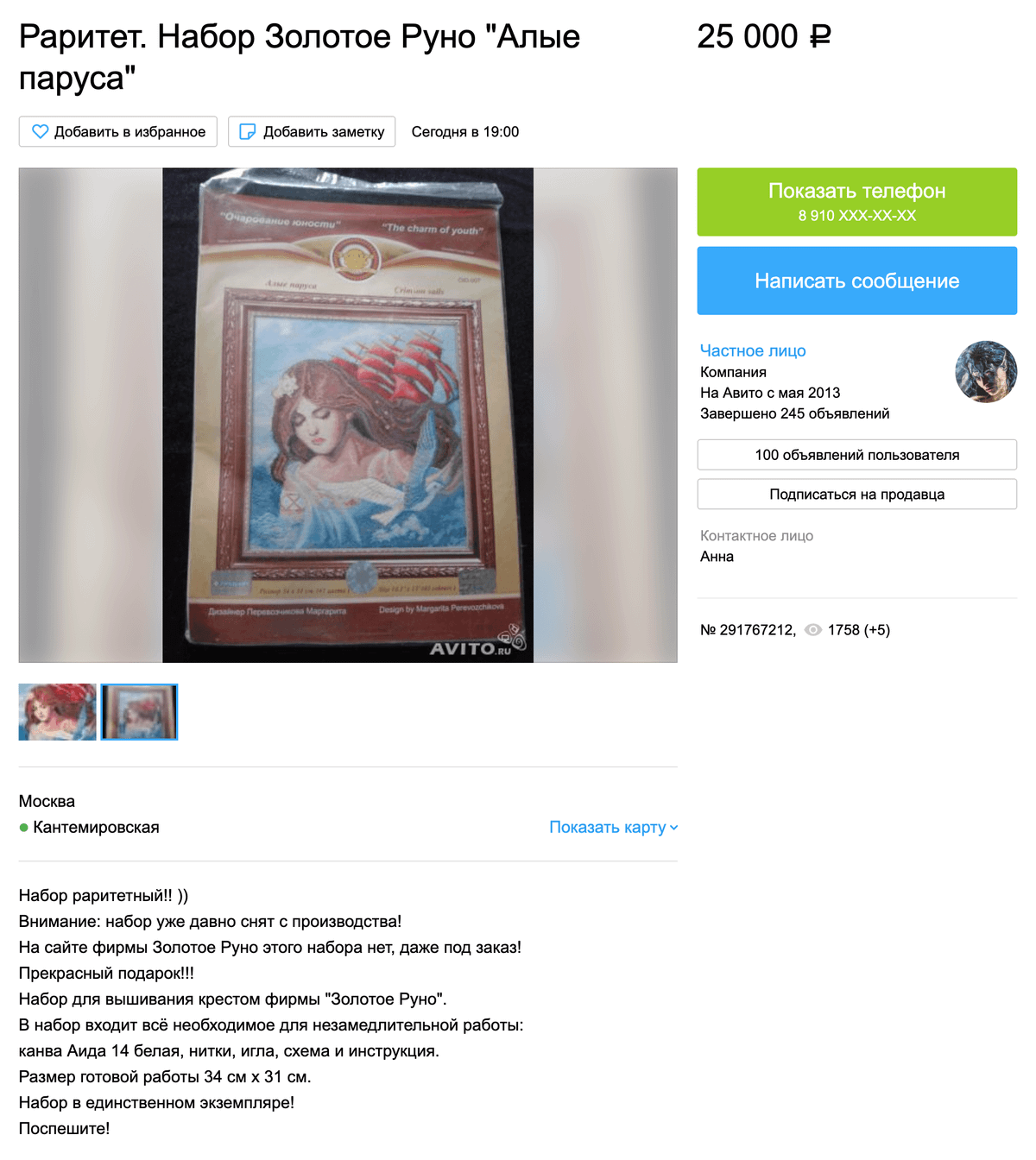Select the second thumbnail of the framed kit
The image size is (1036, 1160).
tap(139, 712)
